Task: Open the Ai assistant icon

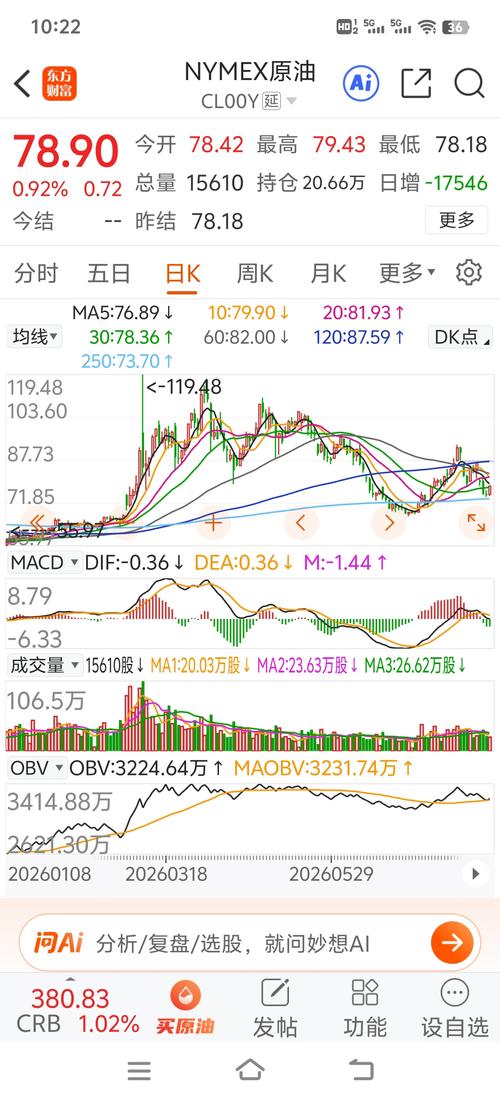Action: point(360,84)
